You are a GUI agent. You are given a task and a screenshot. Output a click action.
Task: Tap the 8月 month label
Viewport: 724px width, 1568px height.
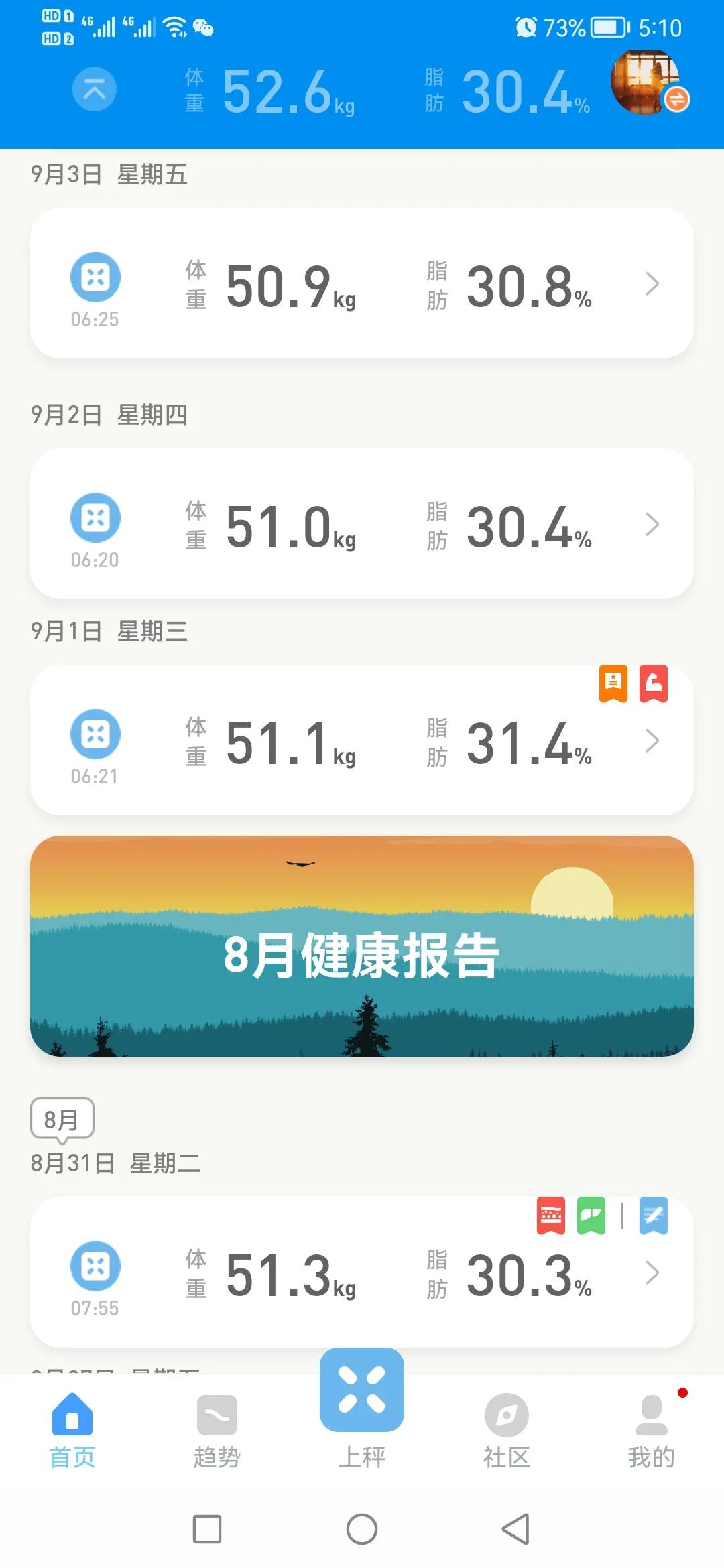click(62, 1118)
